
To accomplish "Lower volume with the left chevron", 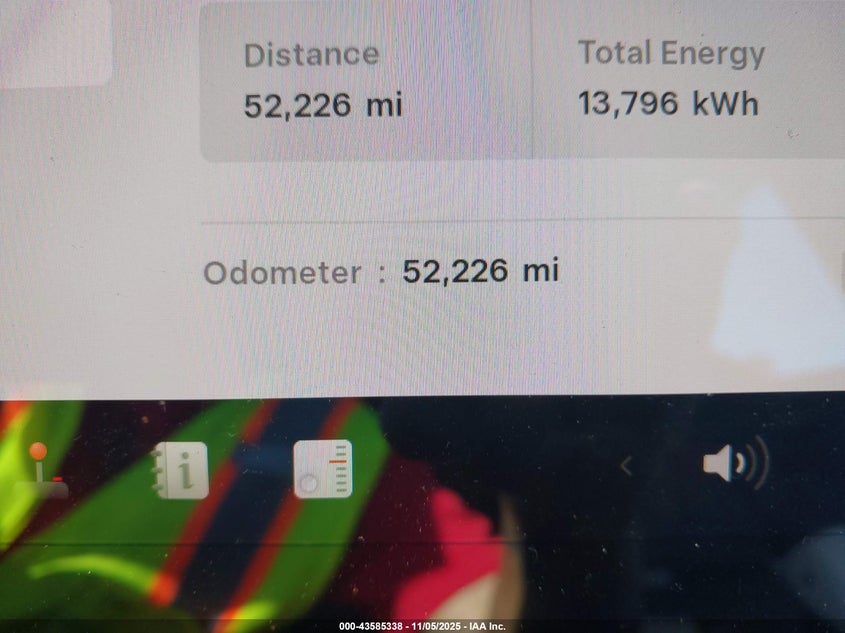I will point(627,465).
